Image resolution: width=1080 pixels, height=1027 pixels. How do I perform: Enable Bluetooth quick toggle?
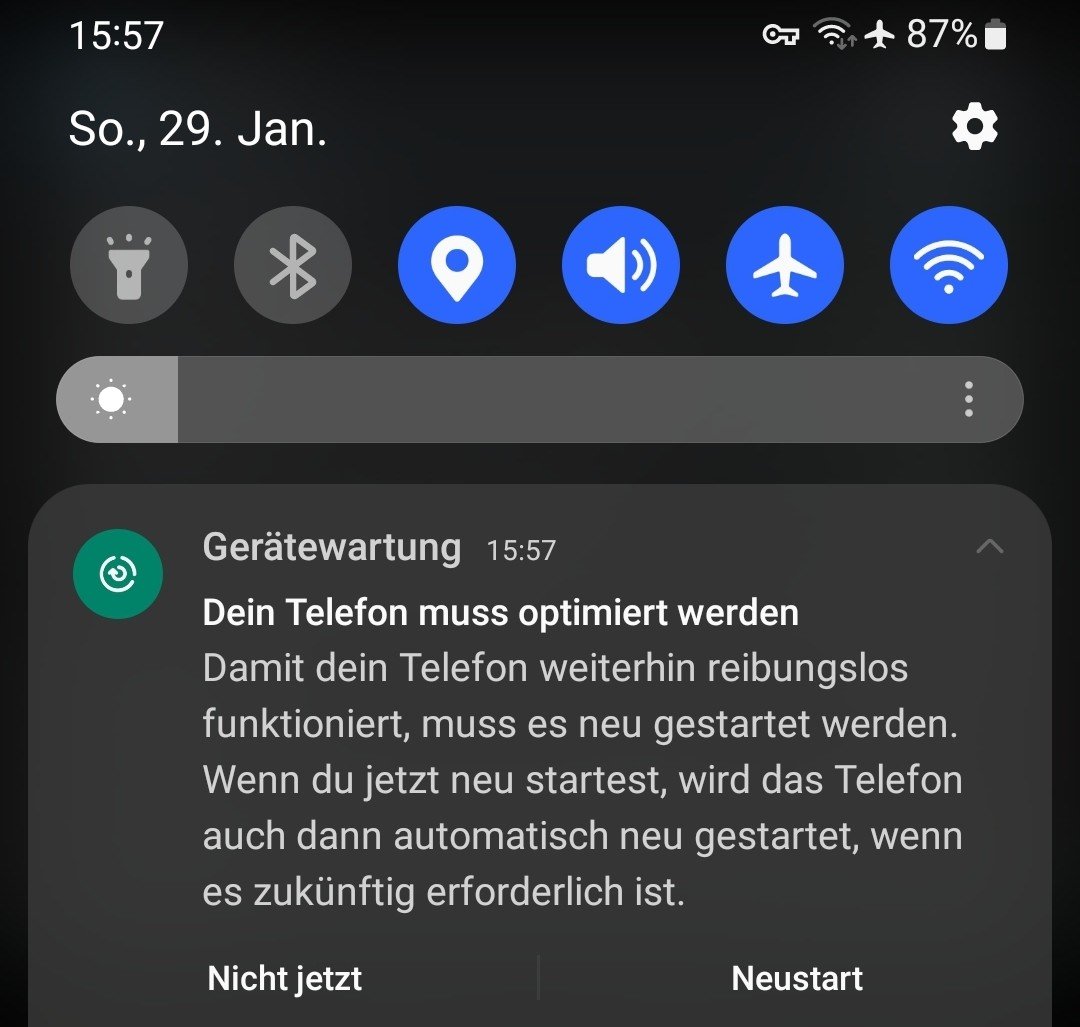(x=293, y=265)
